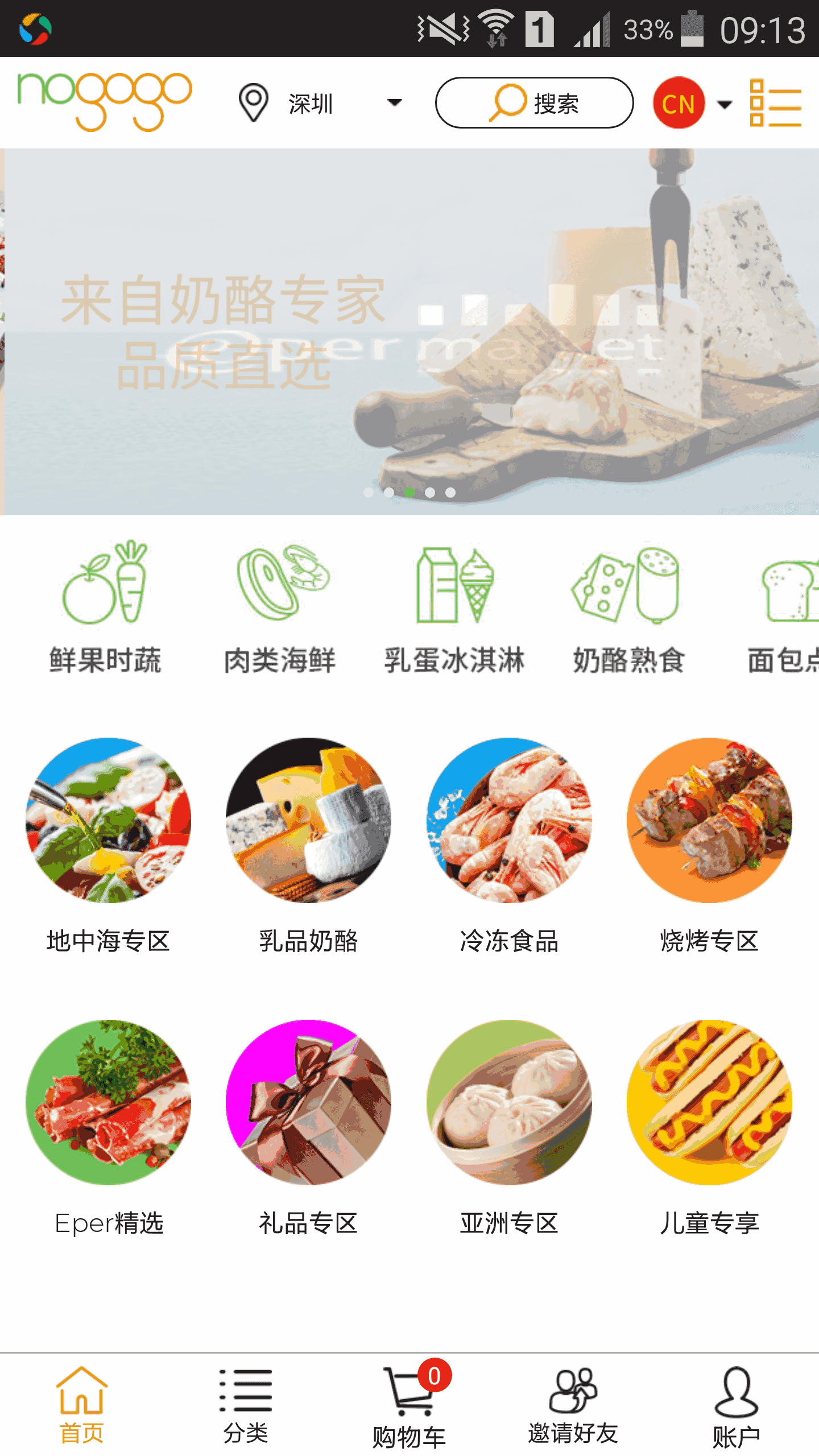Open the CN language selector

click(x=690, y=104)
